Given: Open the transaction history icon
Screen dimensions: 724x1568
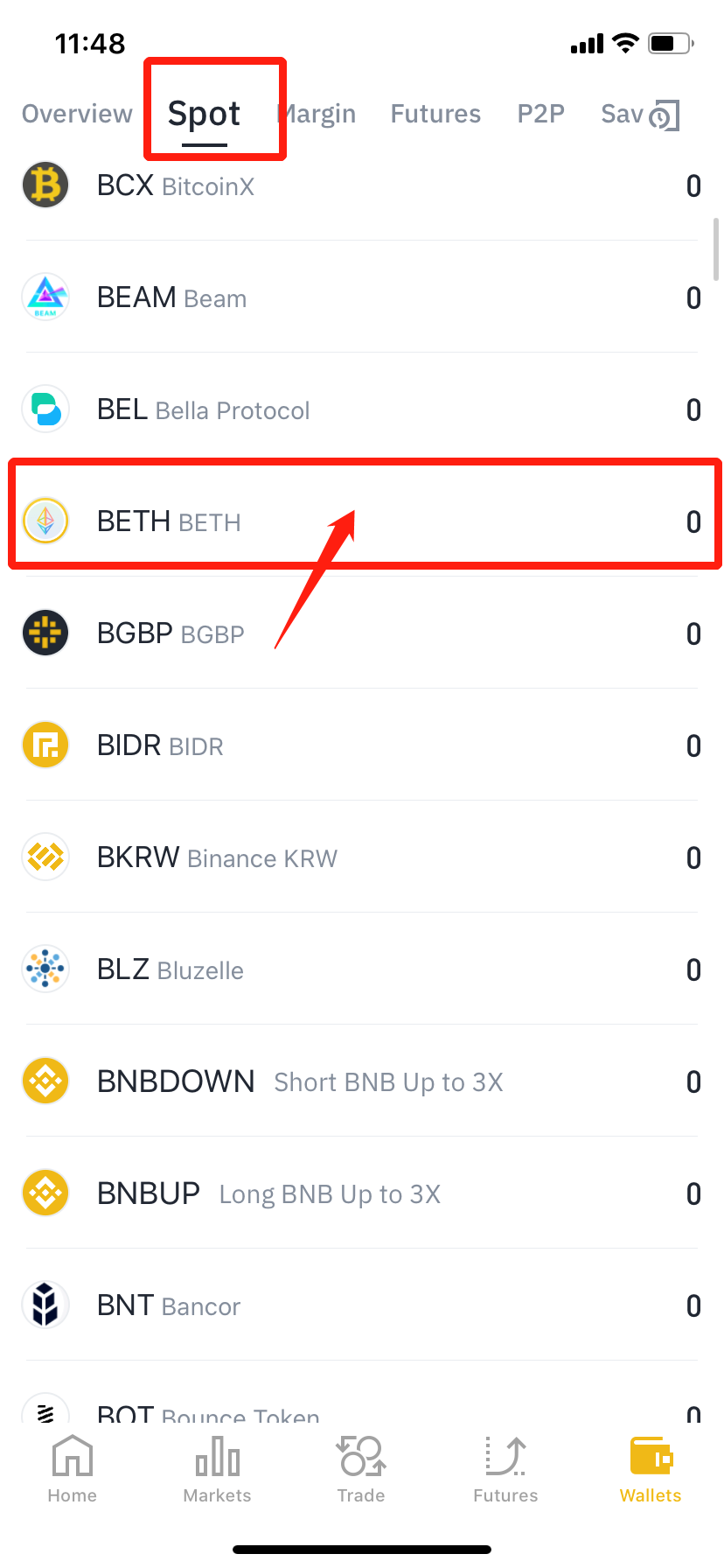Looking at the screenshot, I should pos(665,115).
